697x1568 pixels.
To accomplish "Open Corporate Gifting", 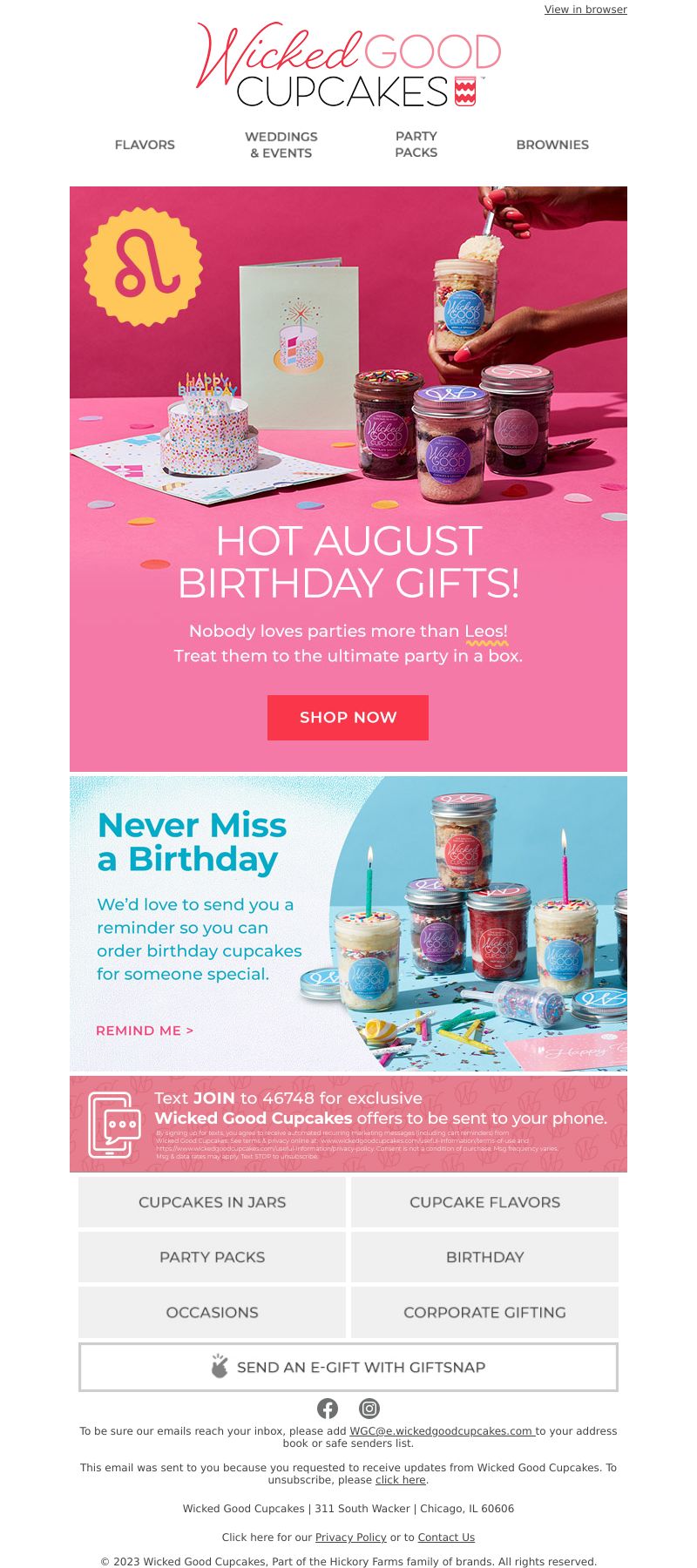I will click(484, 1312).
